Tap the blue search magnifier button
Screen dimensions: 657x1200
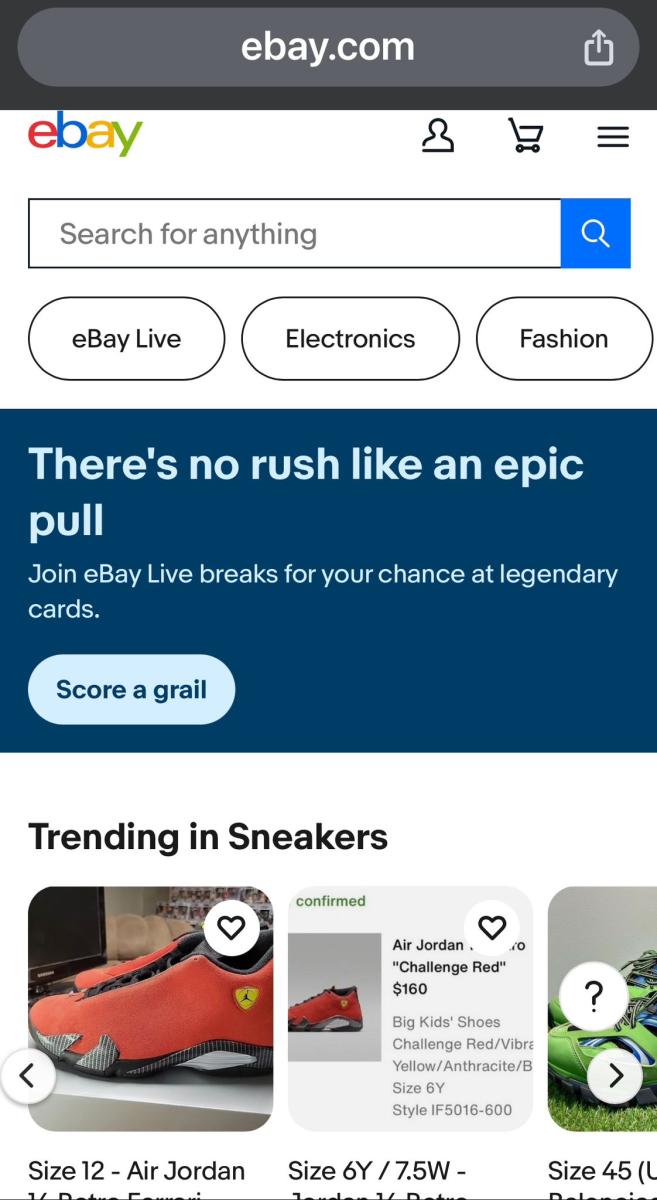click(x=595, y=234)
